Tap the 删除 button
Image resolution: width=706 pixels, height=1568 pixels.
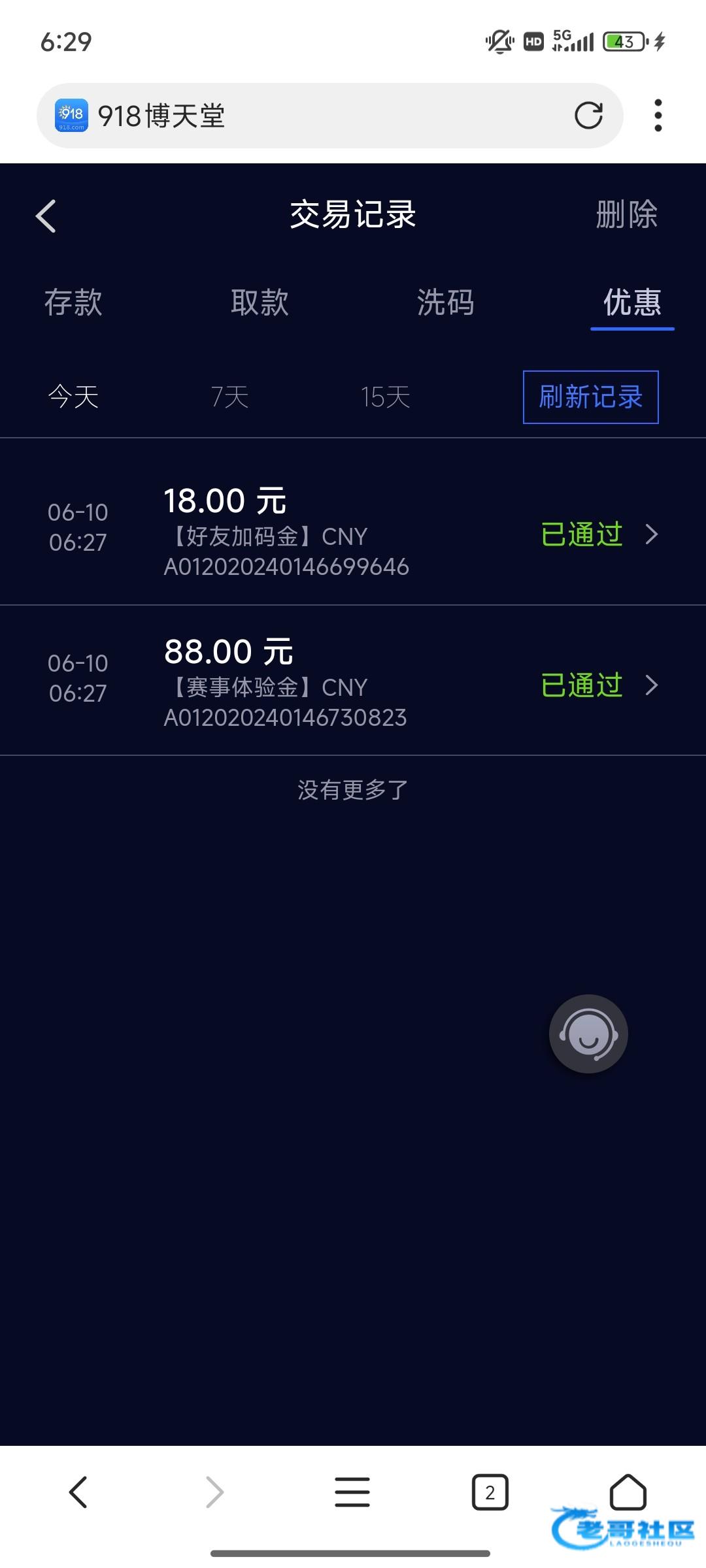[x=626, y=214]
